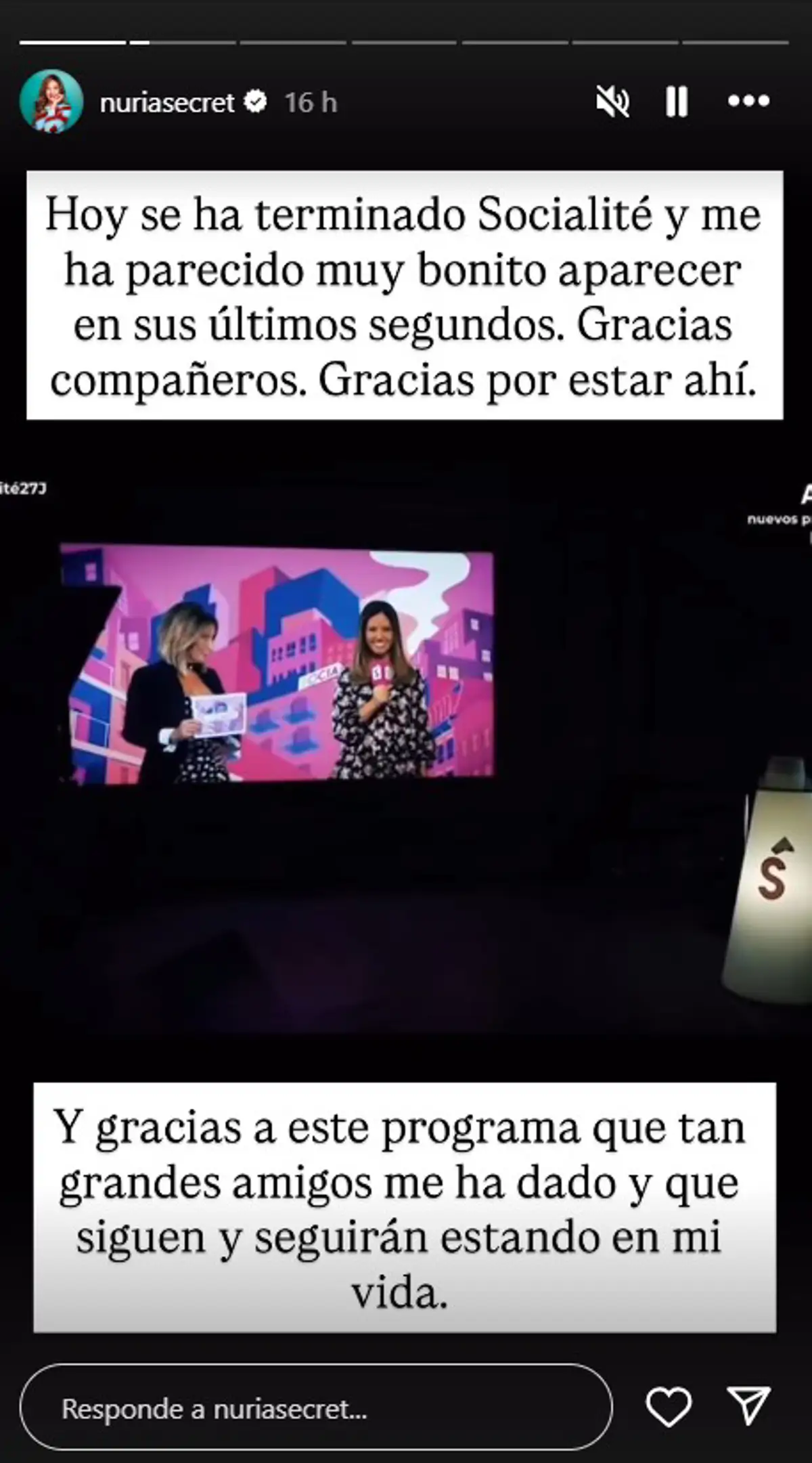Open the story options menu
This screenshot has width=812, height=1463.
748,100
